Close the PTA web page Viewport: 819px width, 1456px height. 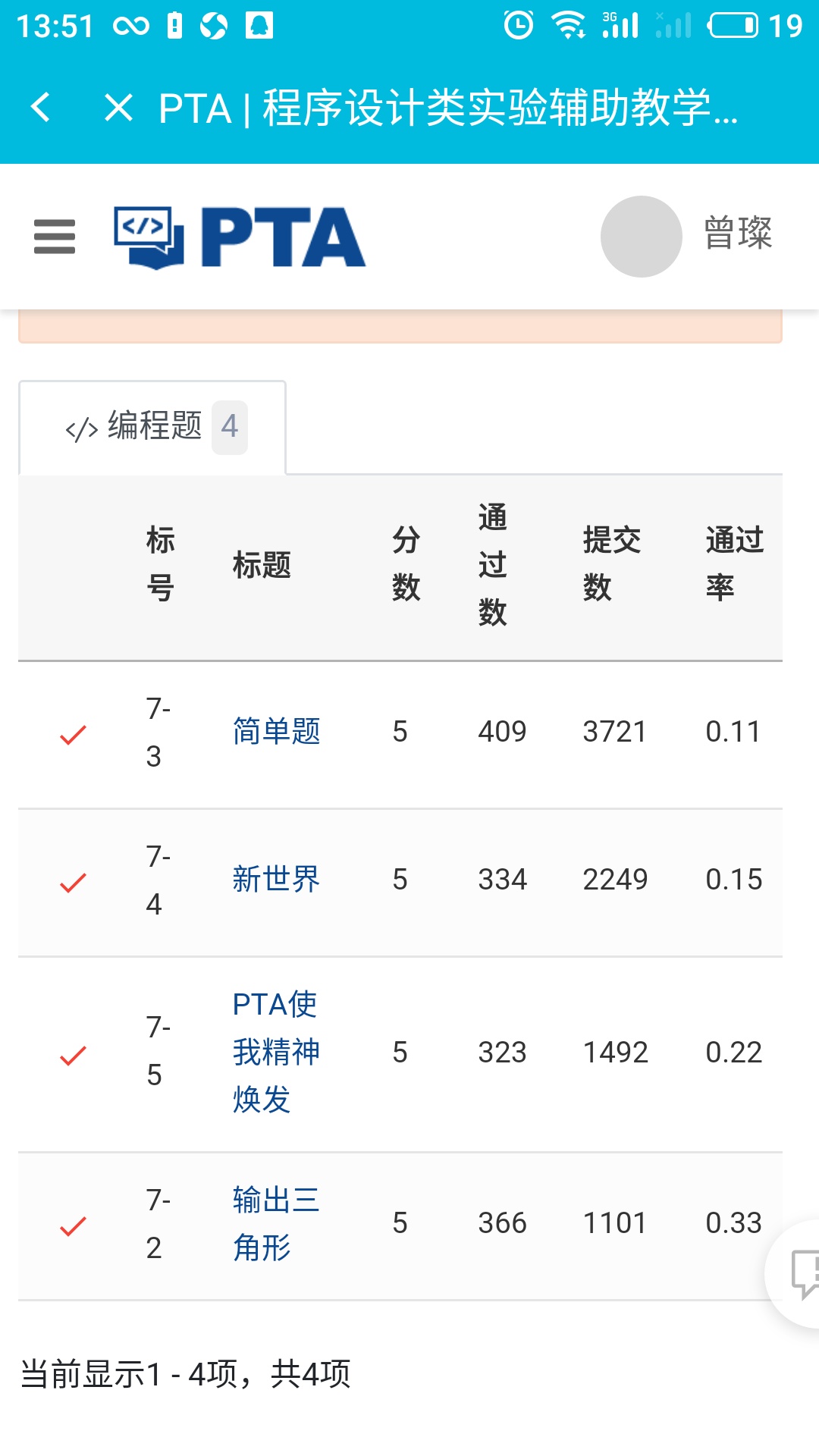(x=119, y=107)
